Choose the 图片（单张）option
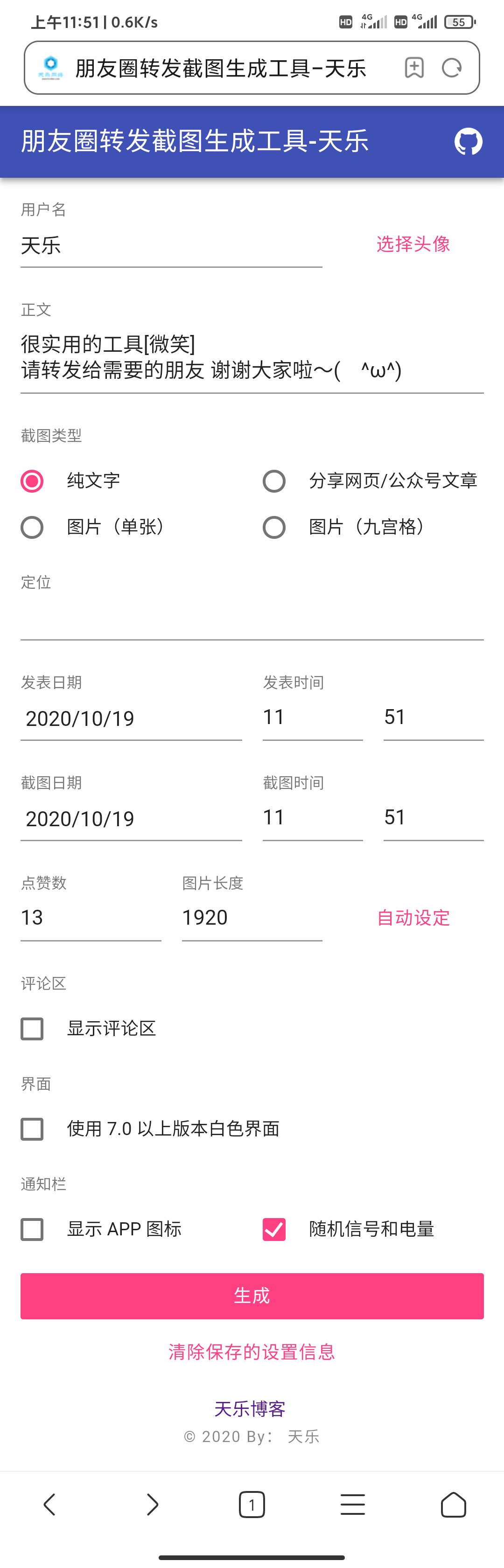Viewport: 504px width, 1568px height. 32,527
